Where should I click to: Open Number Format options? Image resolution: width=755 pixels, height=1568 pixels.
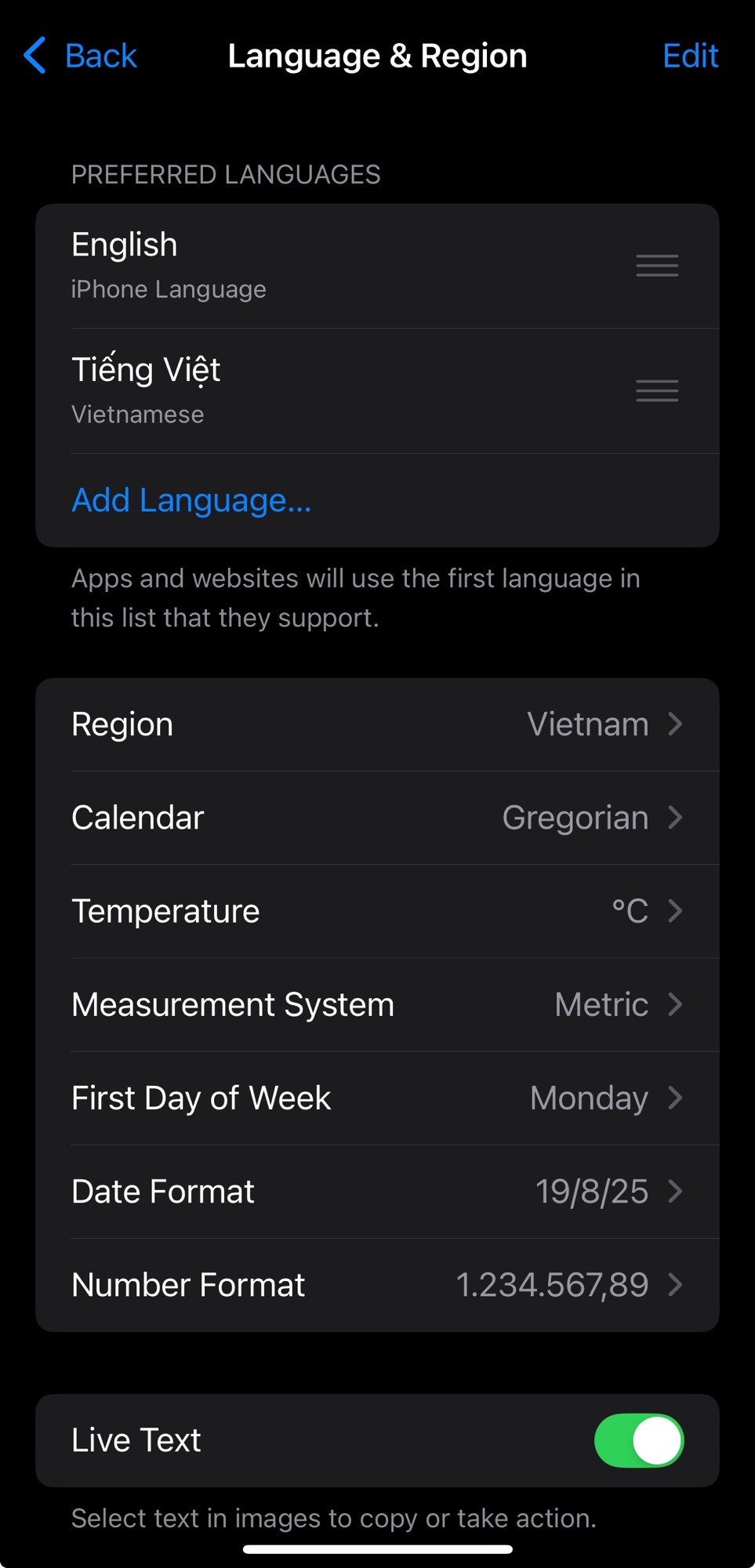376,1285
